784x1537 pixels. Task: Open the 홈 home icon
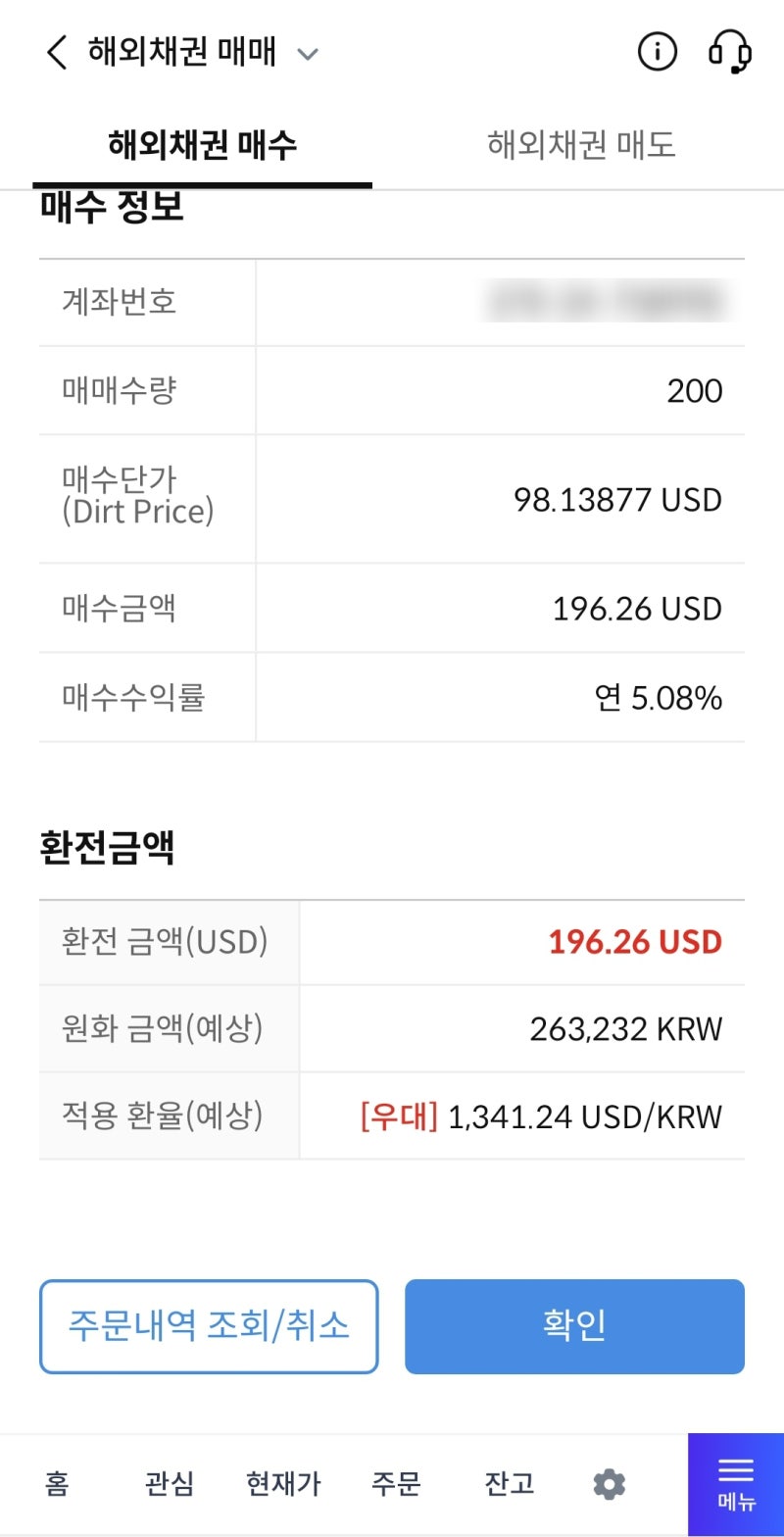(56, 1483)
